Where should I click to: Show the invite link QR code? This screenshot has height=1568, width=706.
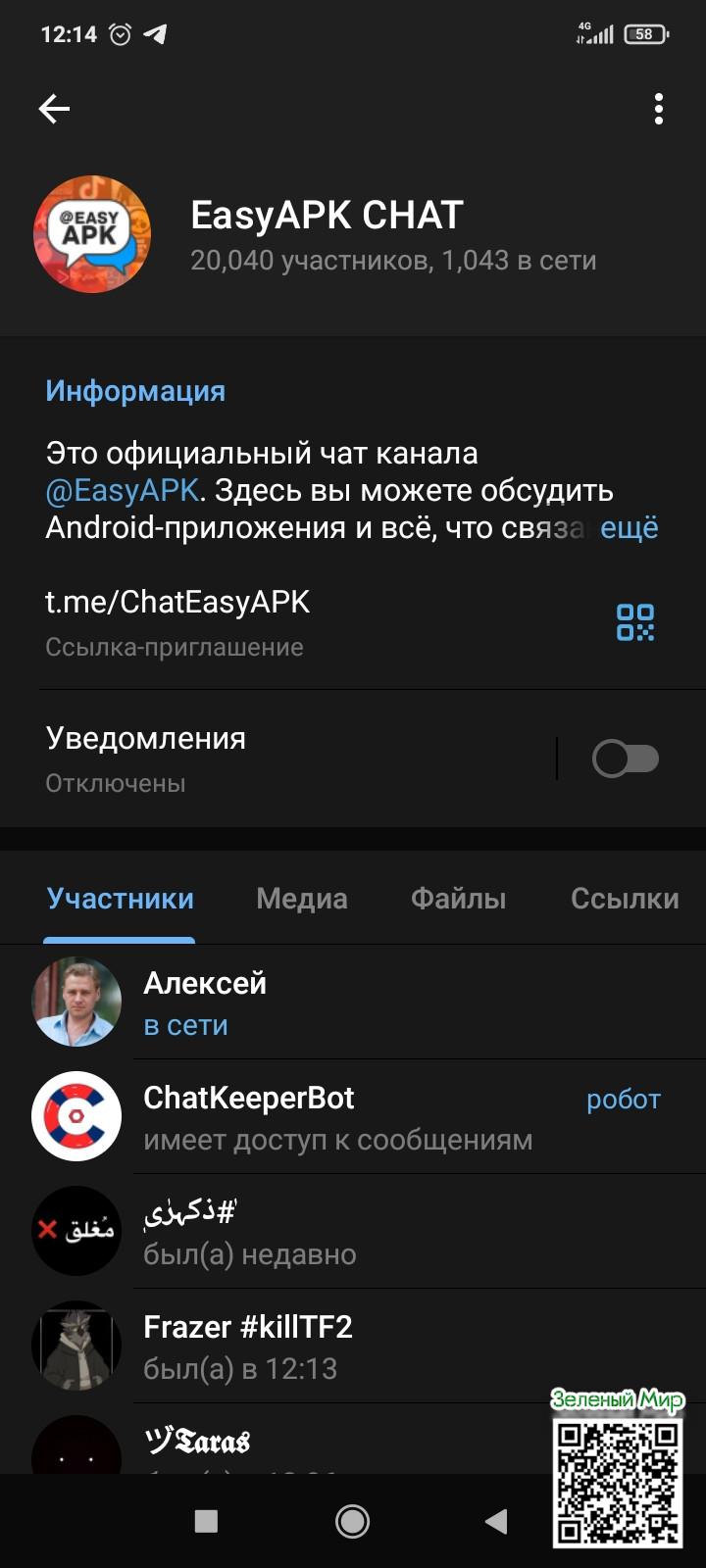coord(634,622)
